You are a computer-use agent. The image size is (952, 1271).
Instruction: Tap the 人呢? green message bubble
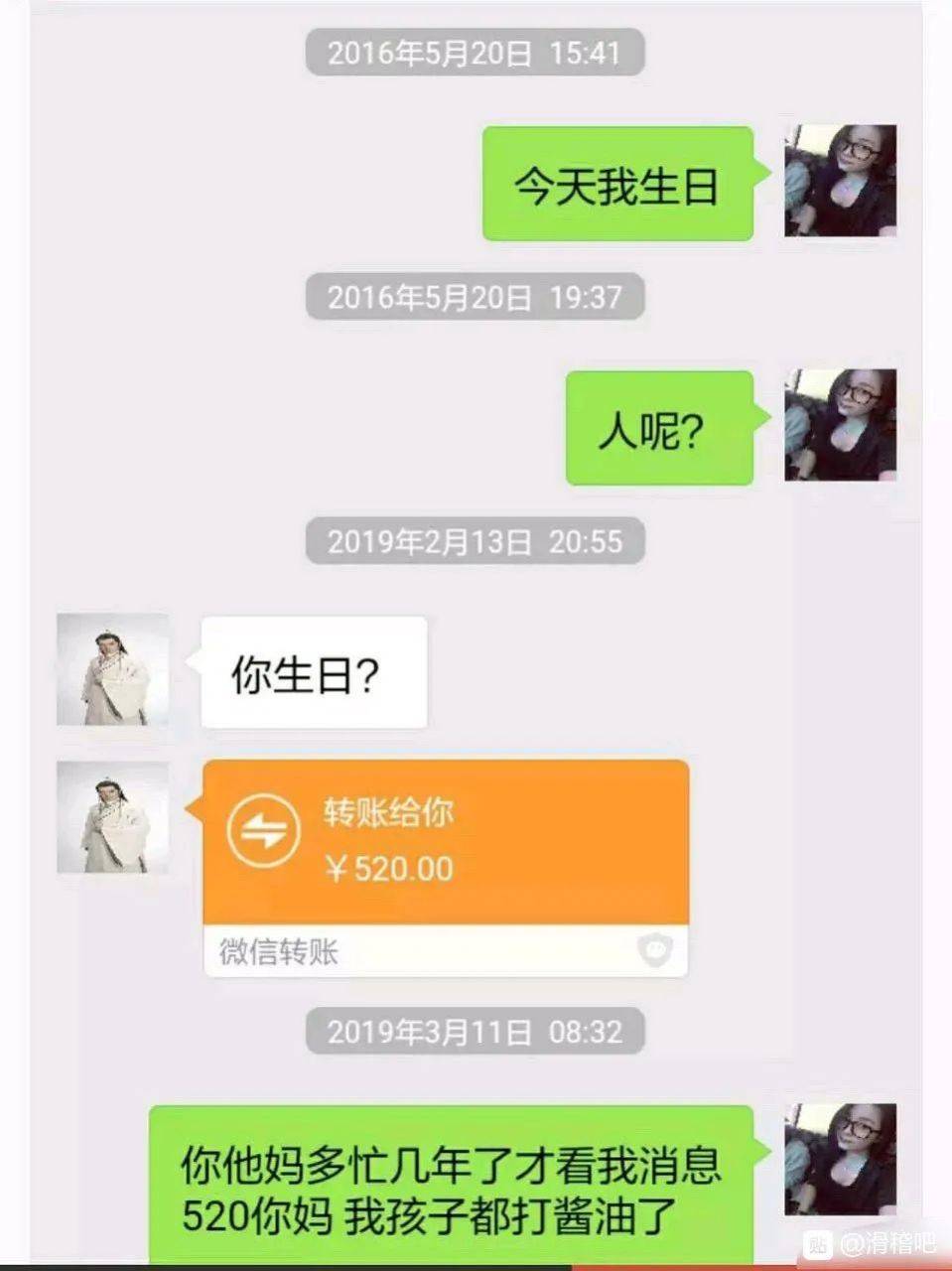click(658, 427)
